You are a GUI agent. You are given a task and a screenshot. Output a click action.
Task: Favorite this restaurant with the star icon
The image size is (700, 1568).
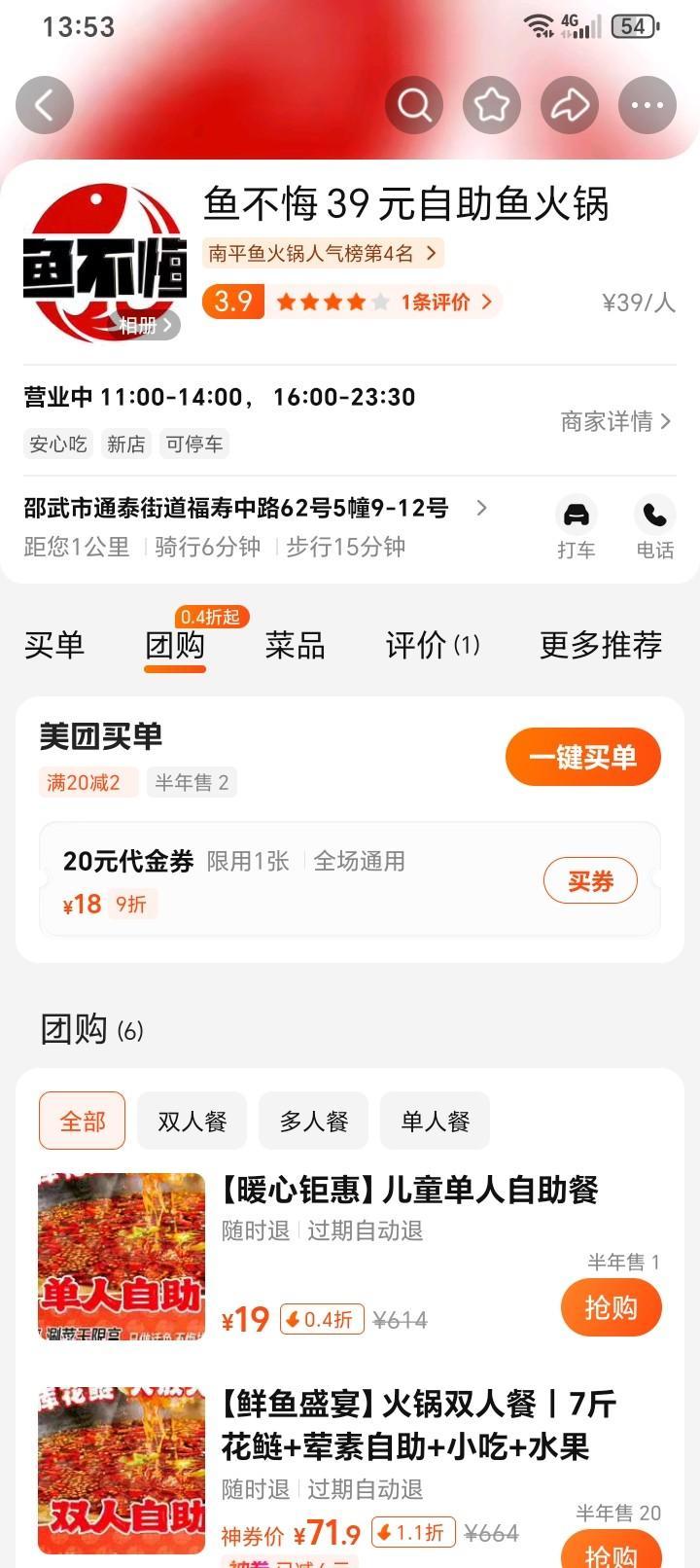click(492, 105)
